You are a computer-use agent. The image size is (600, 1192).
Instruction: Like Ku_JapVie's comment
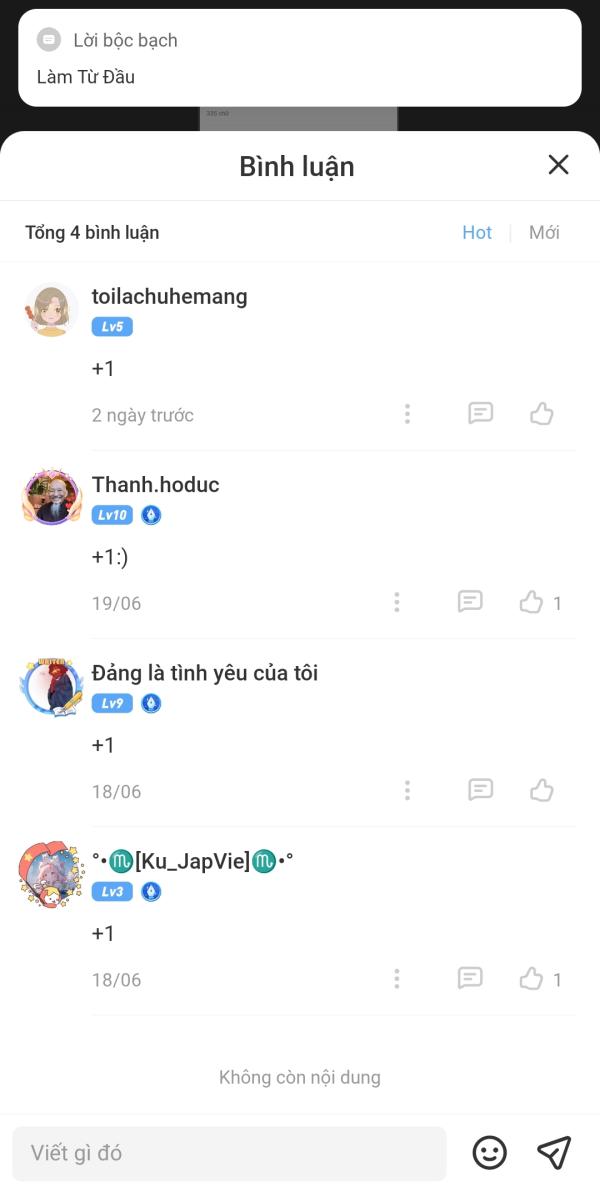pos(531,979)
